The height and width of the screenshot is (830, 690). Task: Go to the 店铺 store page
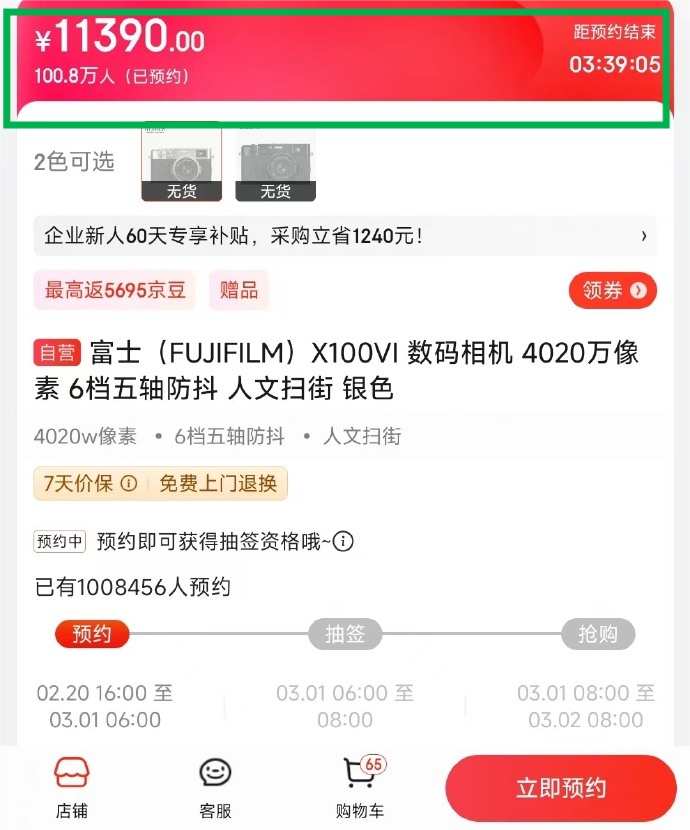click(71, 786)
